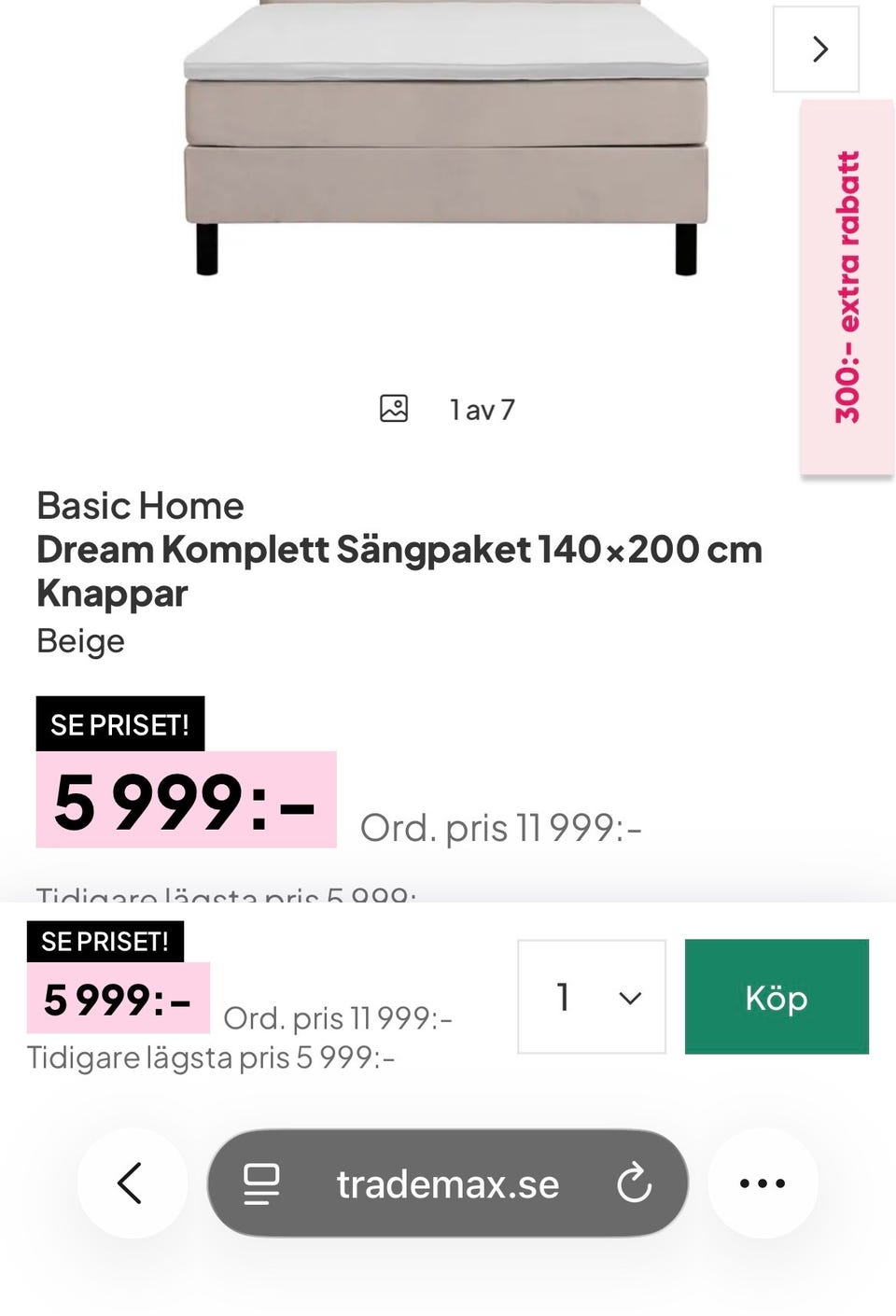The height and width of the screenshot is (1316, 896).
Task: Reload the trademax.se page with the refresh icon
Action: [x=634, y=1183]
